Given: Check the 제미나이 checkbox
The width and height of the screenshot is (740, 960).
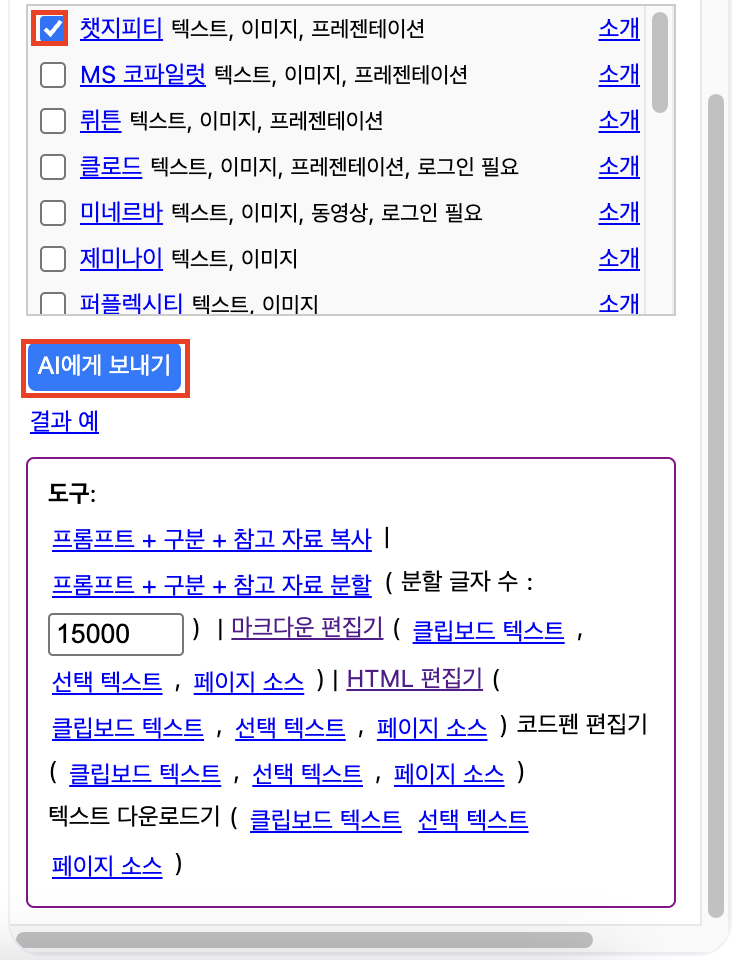Looking at the screenshot, I should tap(53, 259).
